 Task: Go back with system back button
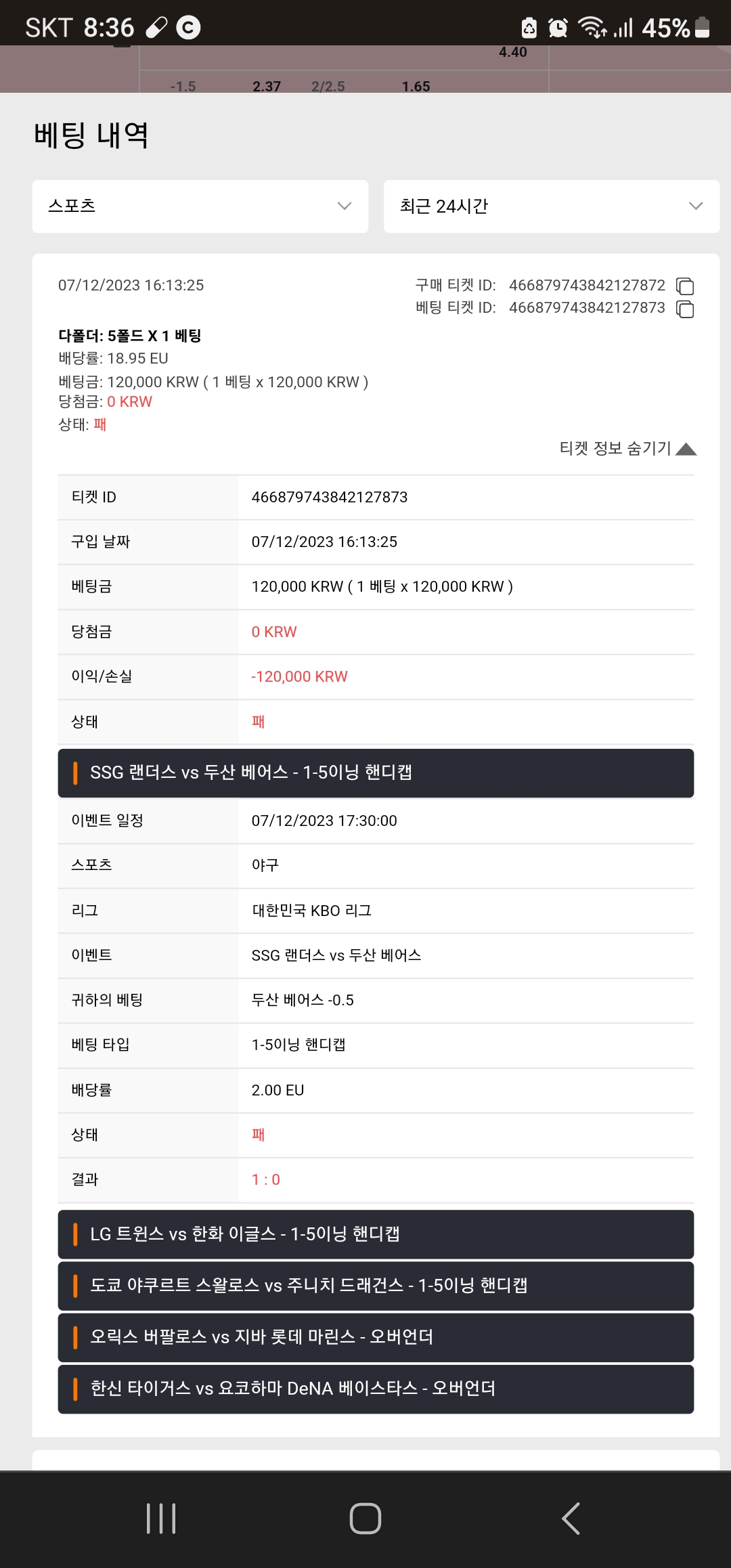[x=571, y=1519]
